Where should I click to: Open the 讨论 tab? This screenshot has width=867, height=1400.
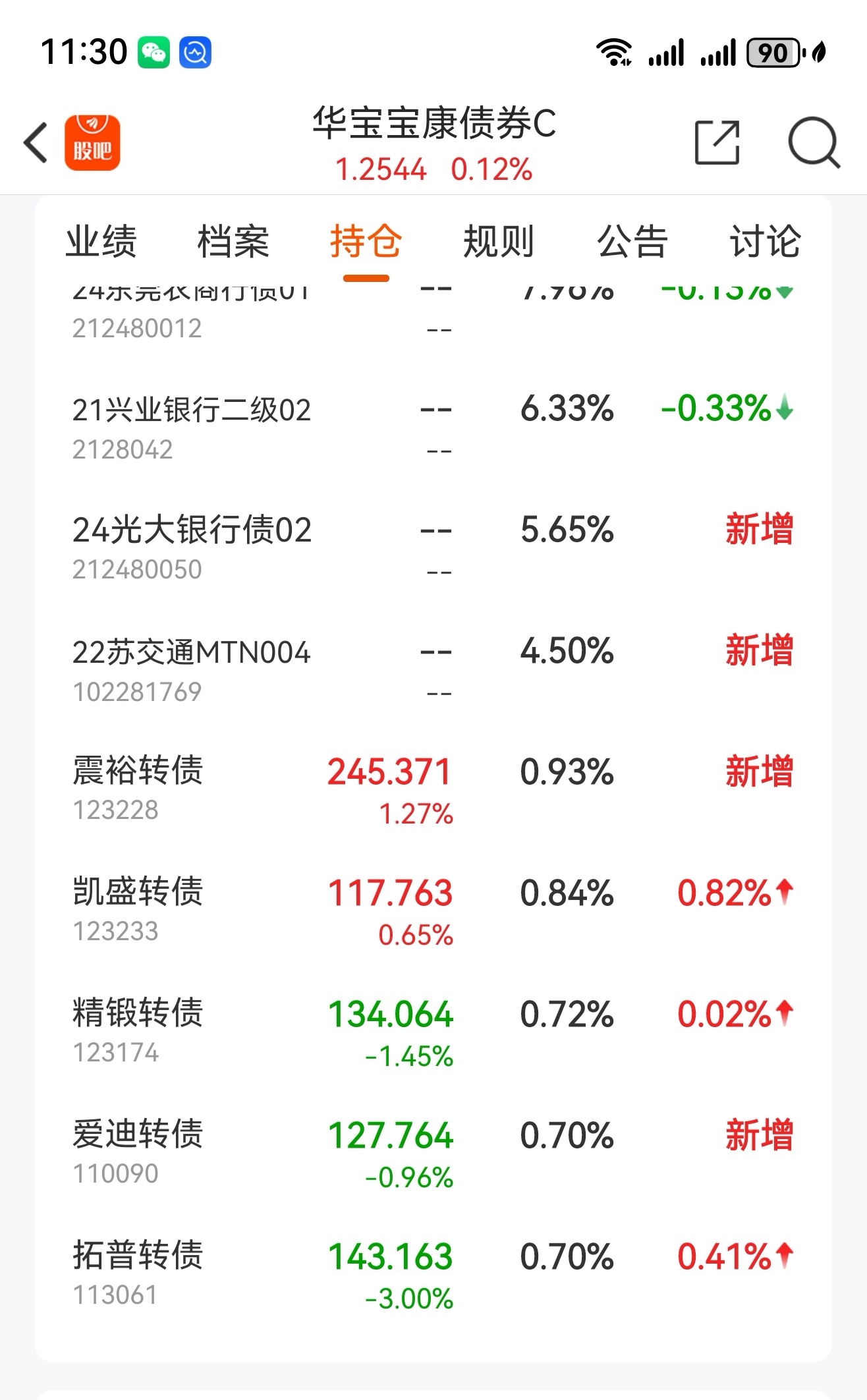(764, 241)
